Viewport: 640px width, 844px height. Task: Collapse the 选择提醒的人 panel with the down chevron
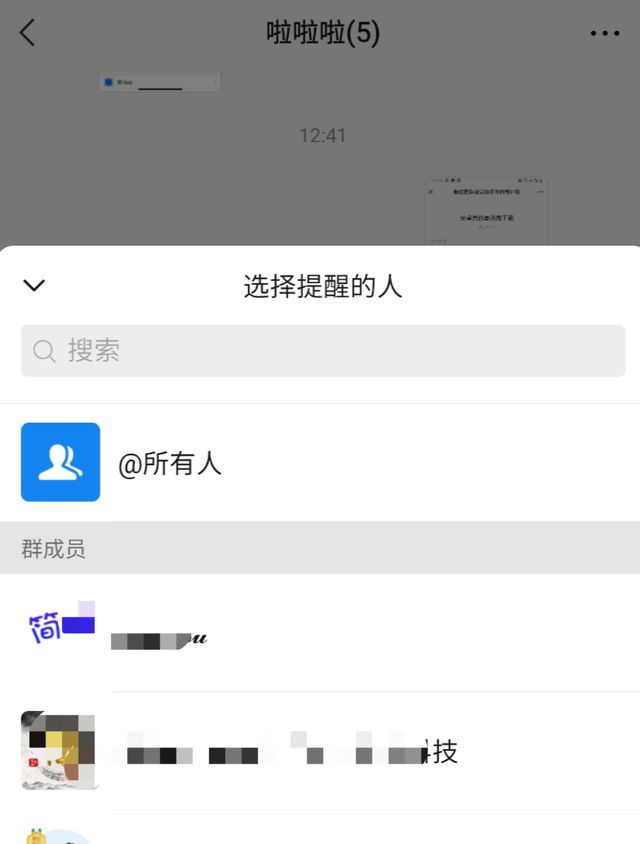34,286
